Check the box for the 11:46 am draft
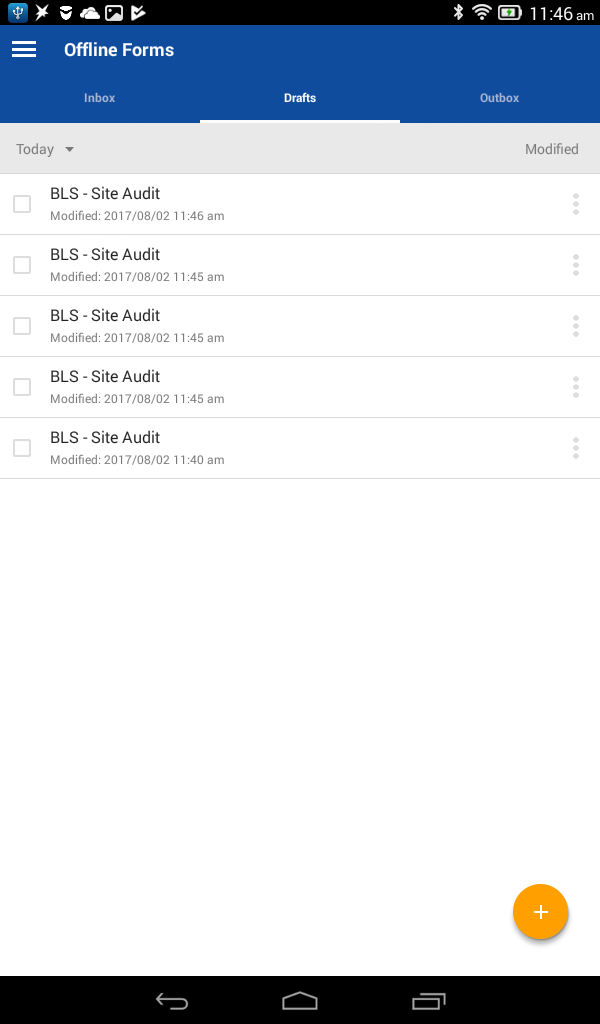 click(22, 204)
